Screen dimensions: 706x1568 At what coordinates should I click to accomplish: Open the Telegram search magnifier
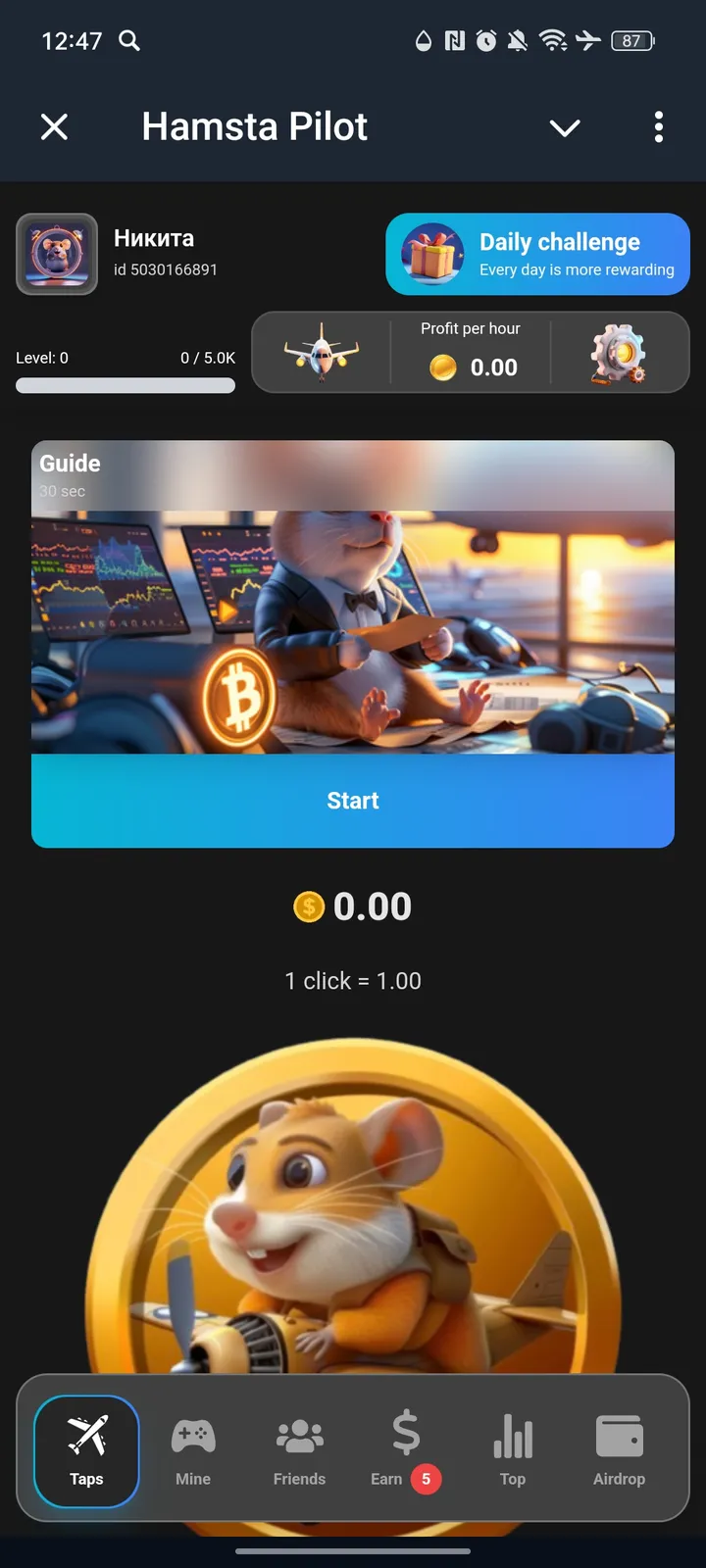pos(130,41)
